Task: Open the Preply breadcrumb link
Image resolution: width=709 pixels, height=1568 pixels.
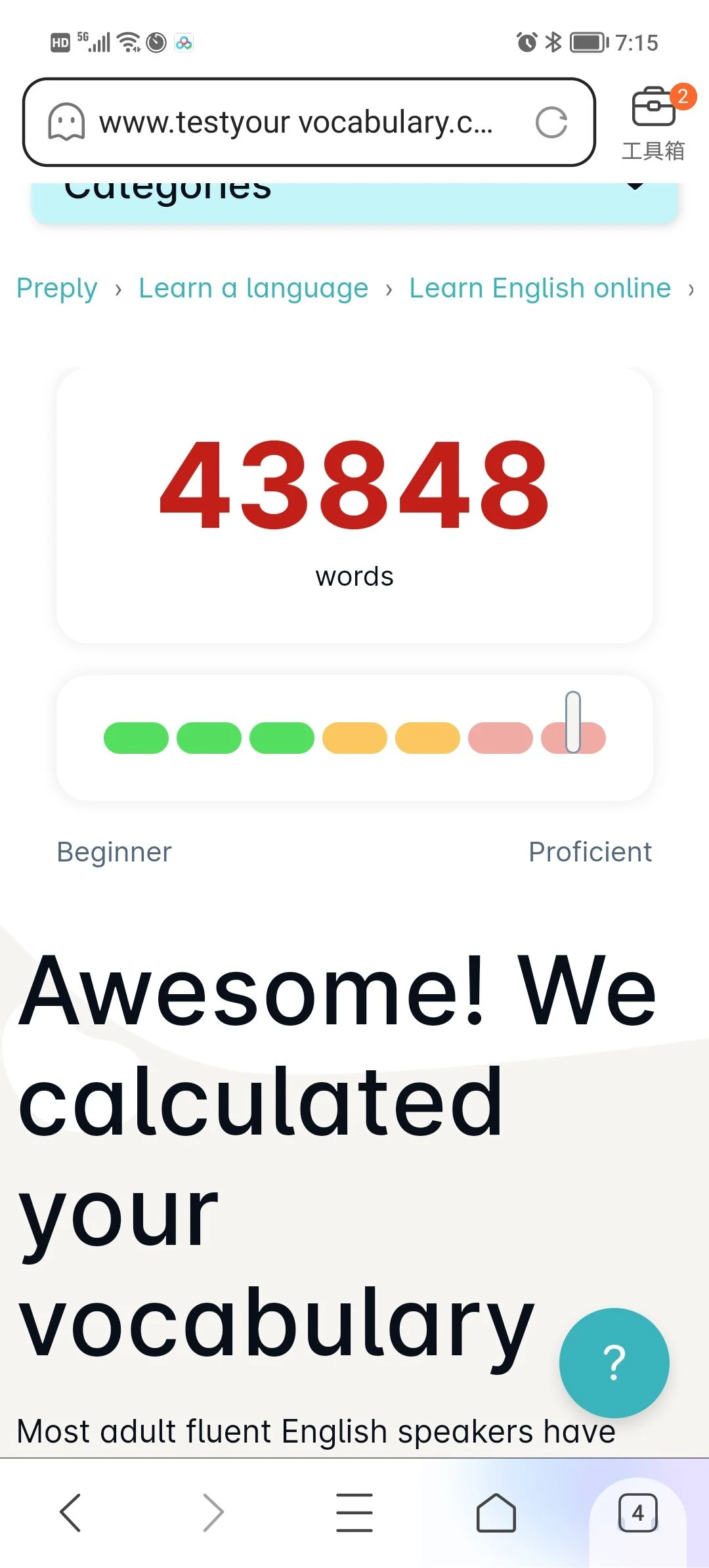Action: (57, 288)
